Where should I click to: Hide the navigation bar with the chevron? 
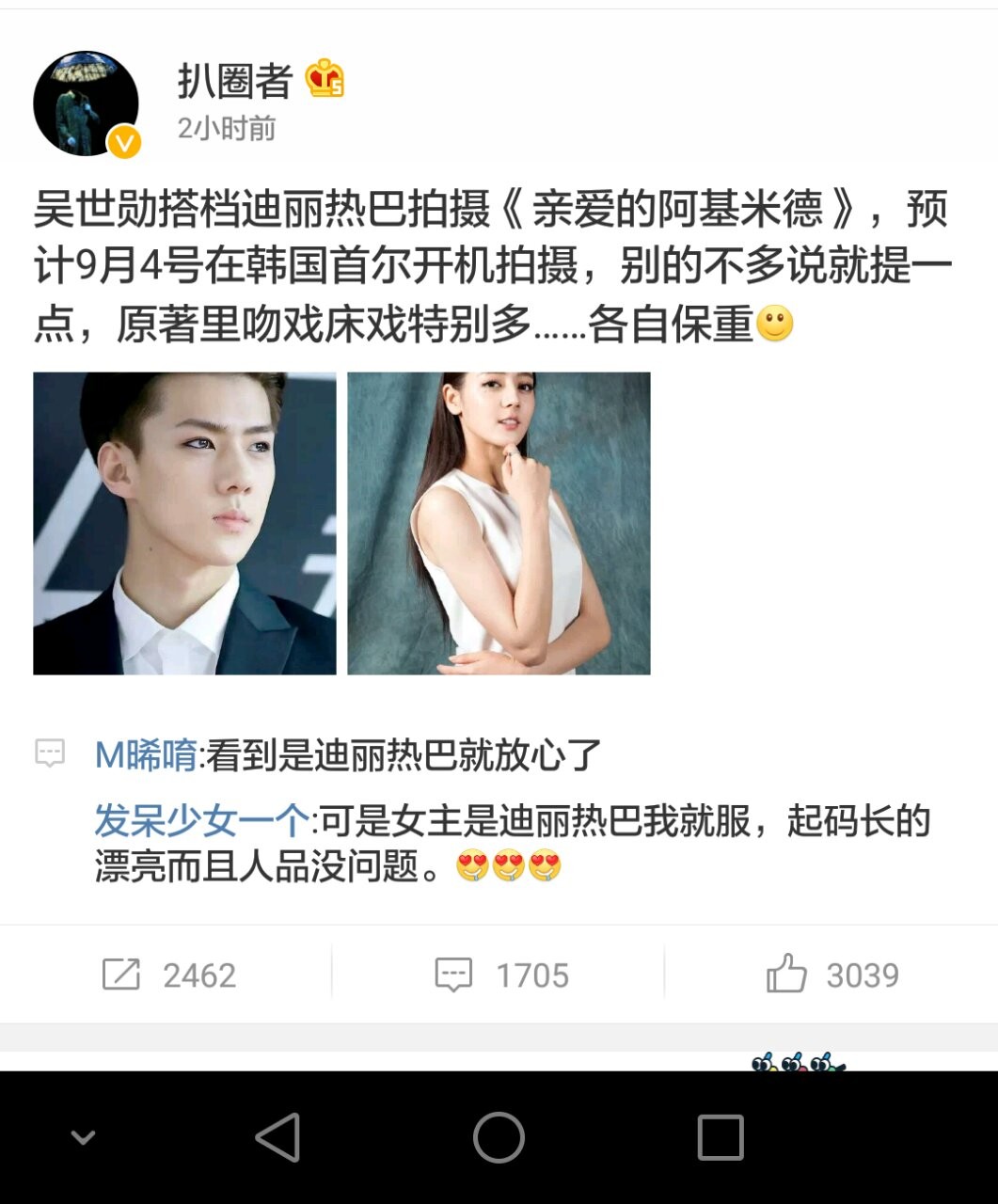click(84, 1137)
